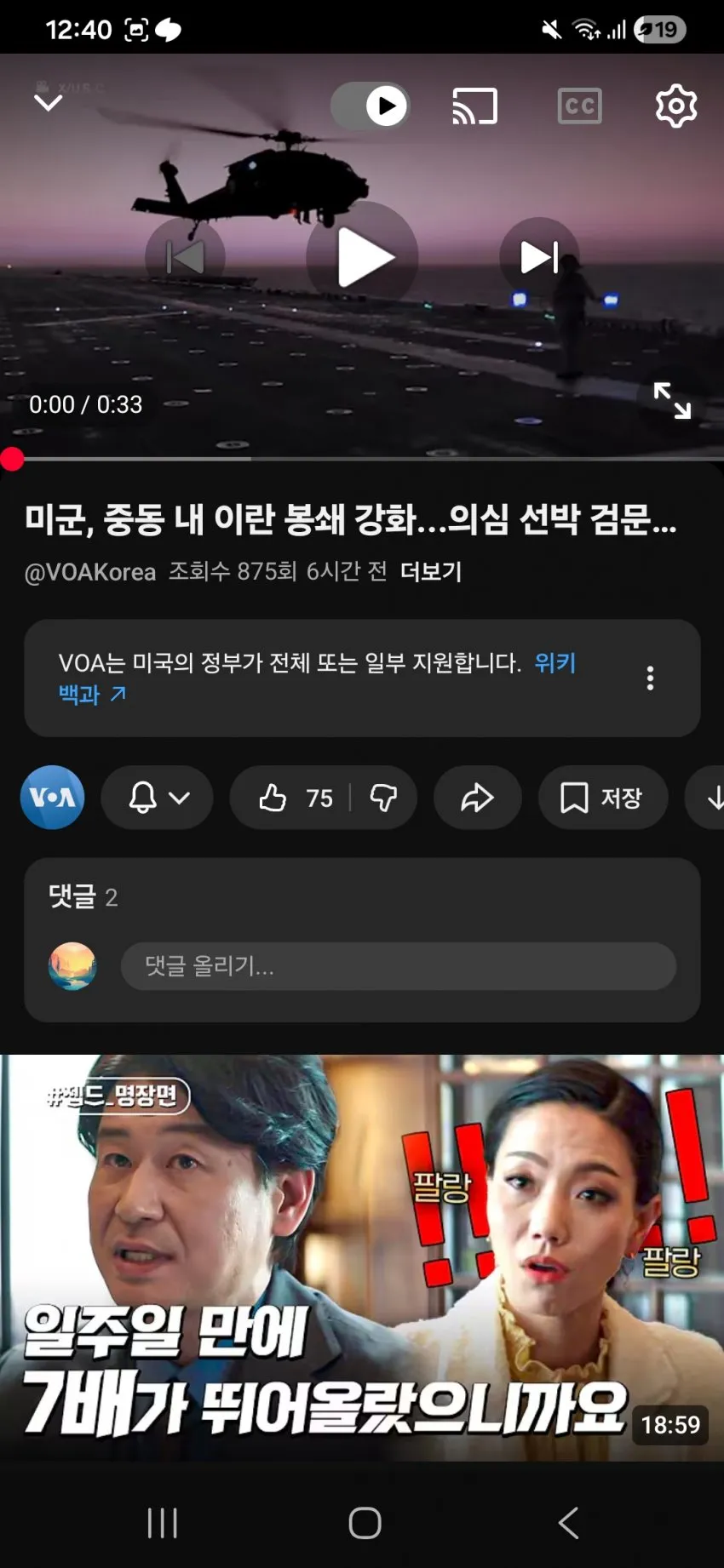The width and height of the screenshot is (724, 1568).
Task: Open the VOA channel avatar
Action: coord(53,798)
